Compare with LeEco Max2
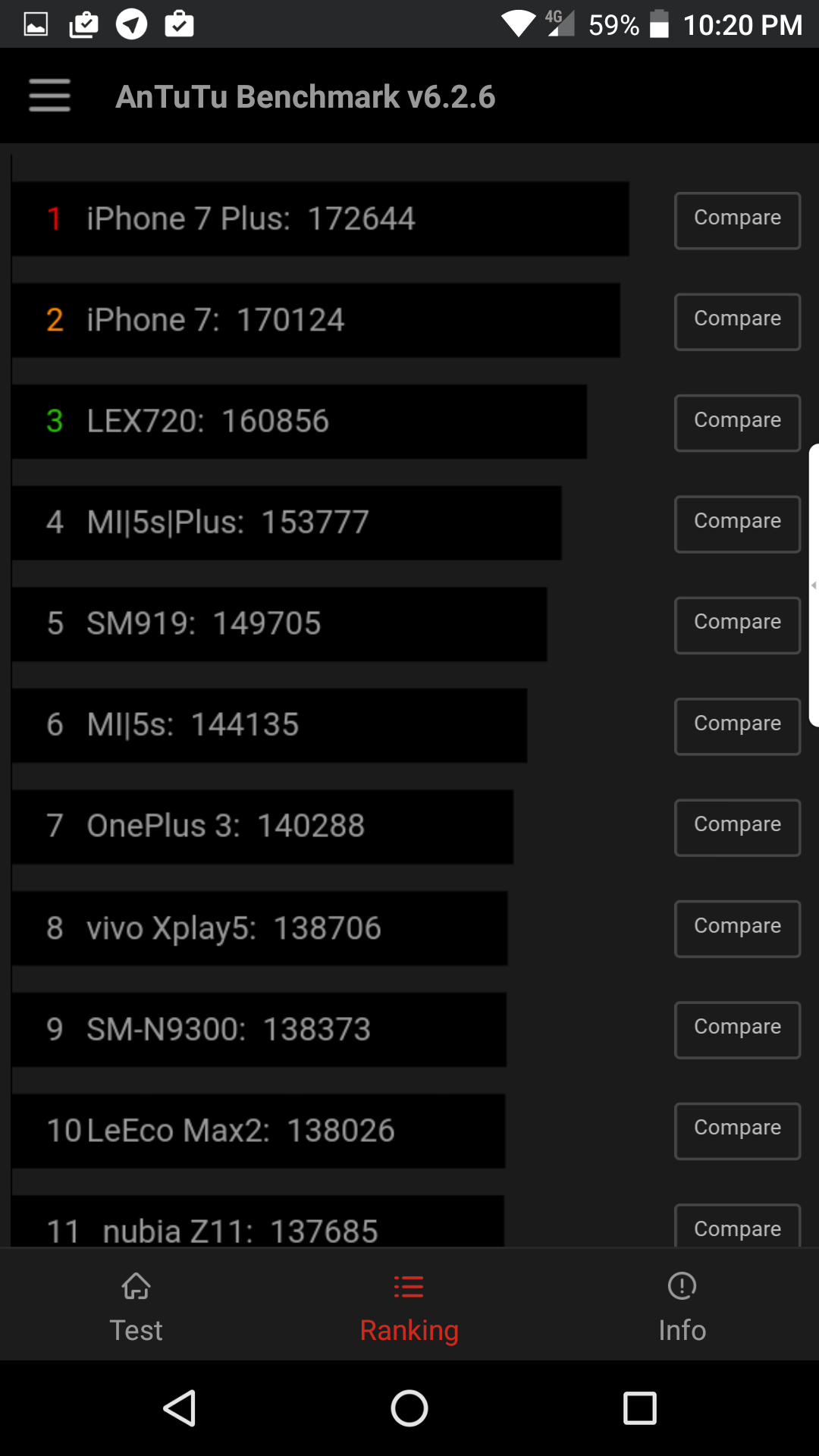 click(x=737, y=1131)
